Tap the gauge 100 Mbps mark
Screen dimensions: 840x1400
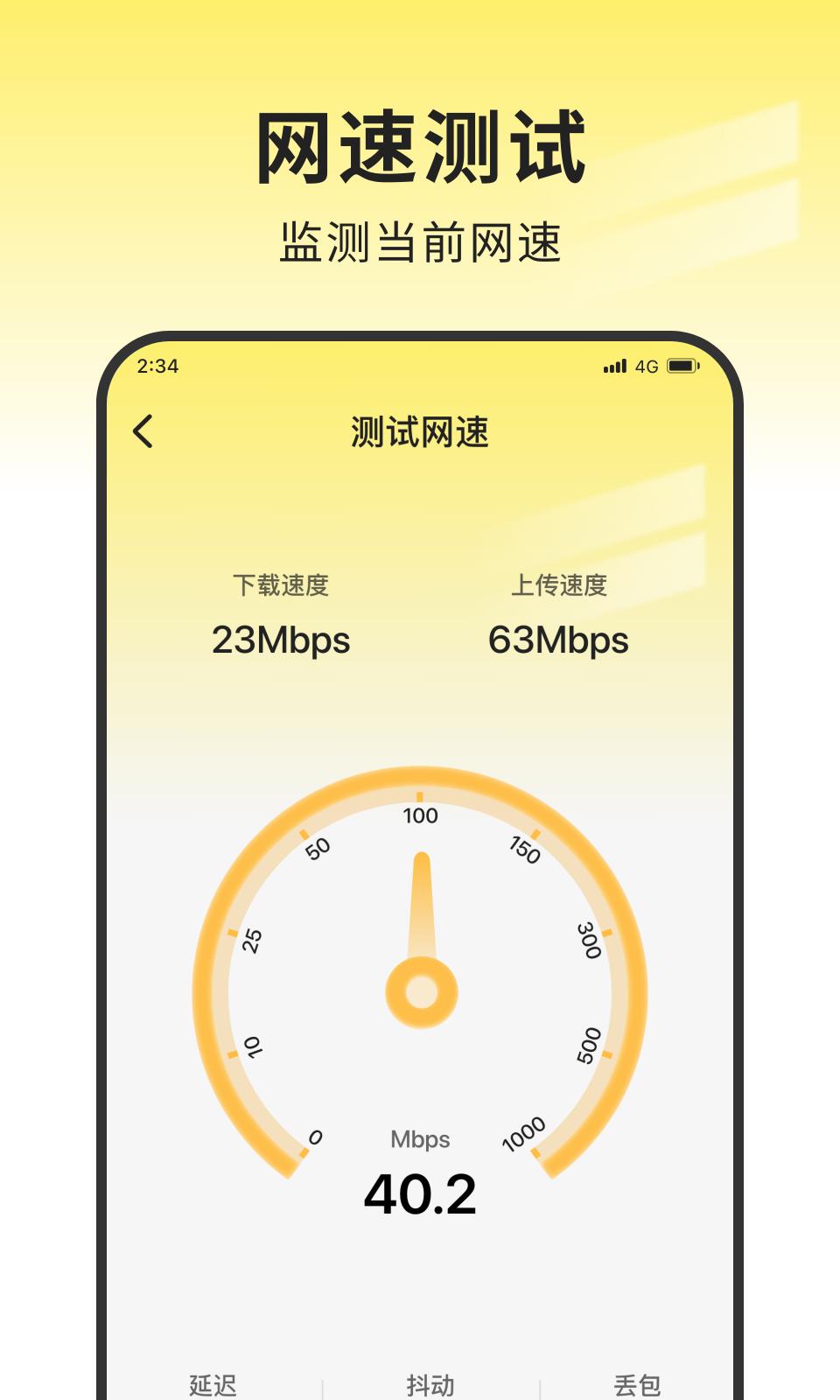[421, 815]
